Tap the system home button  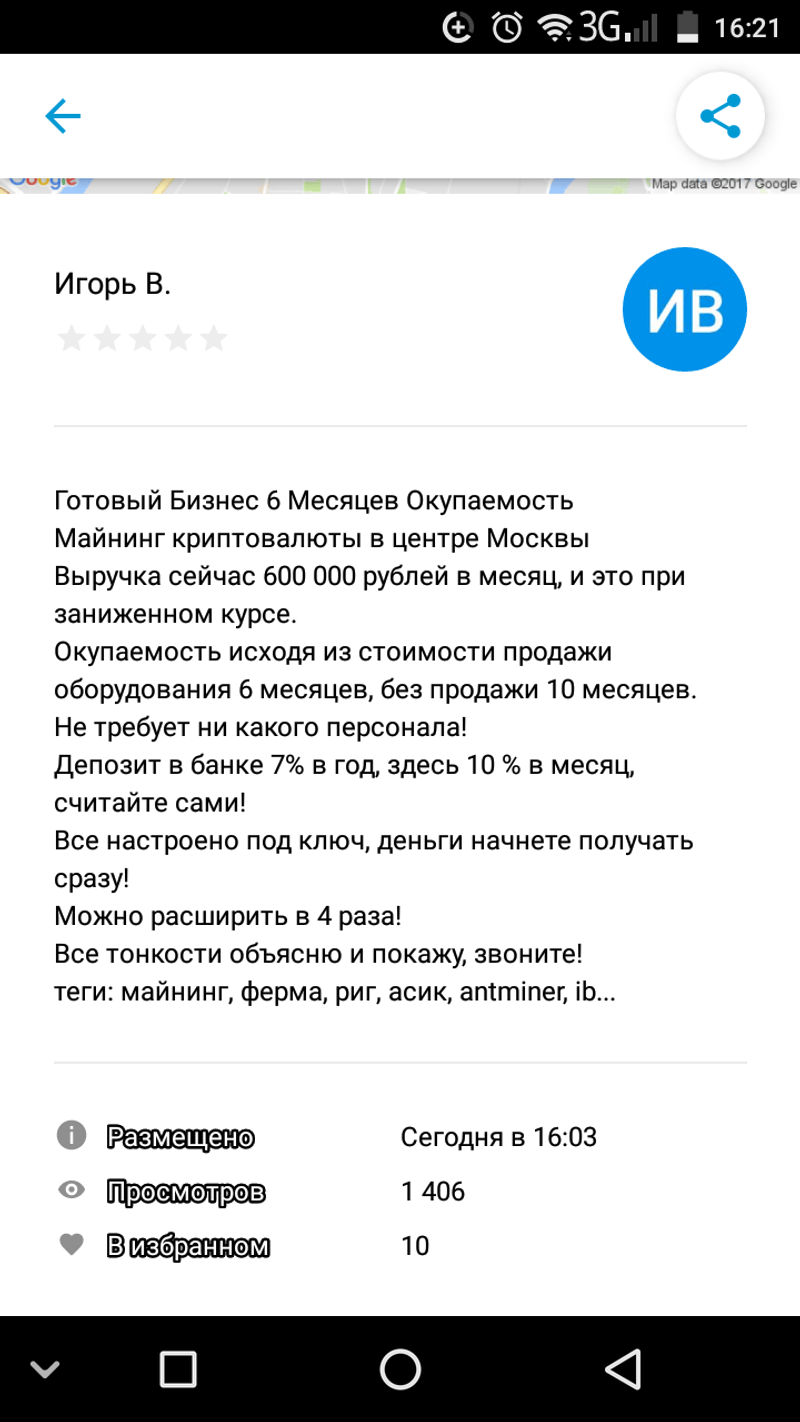(400, 1369)
